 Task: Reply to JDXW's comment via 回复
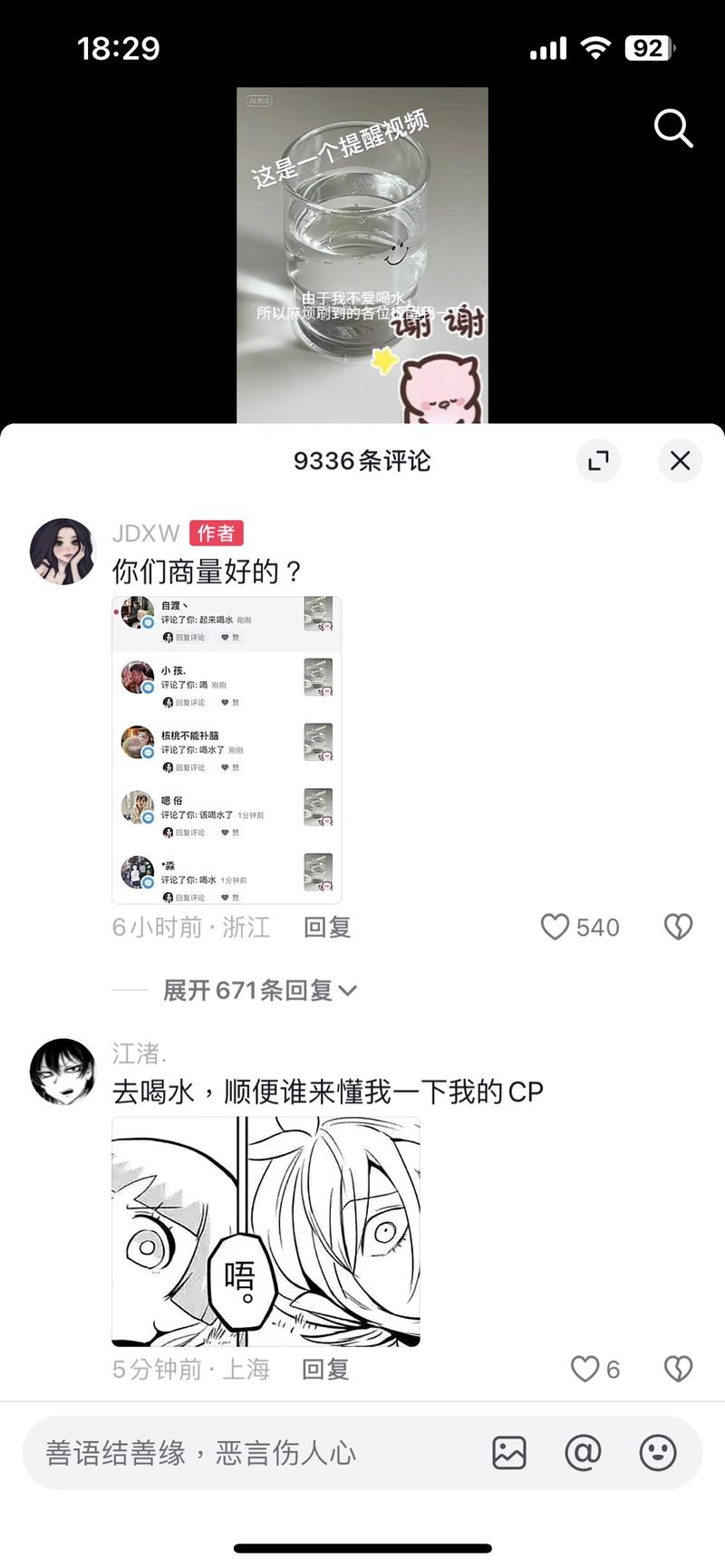point(325,927)
